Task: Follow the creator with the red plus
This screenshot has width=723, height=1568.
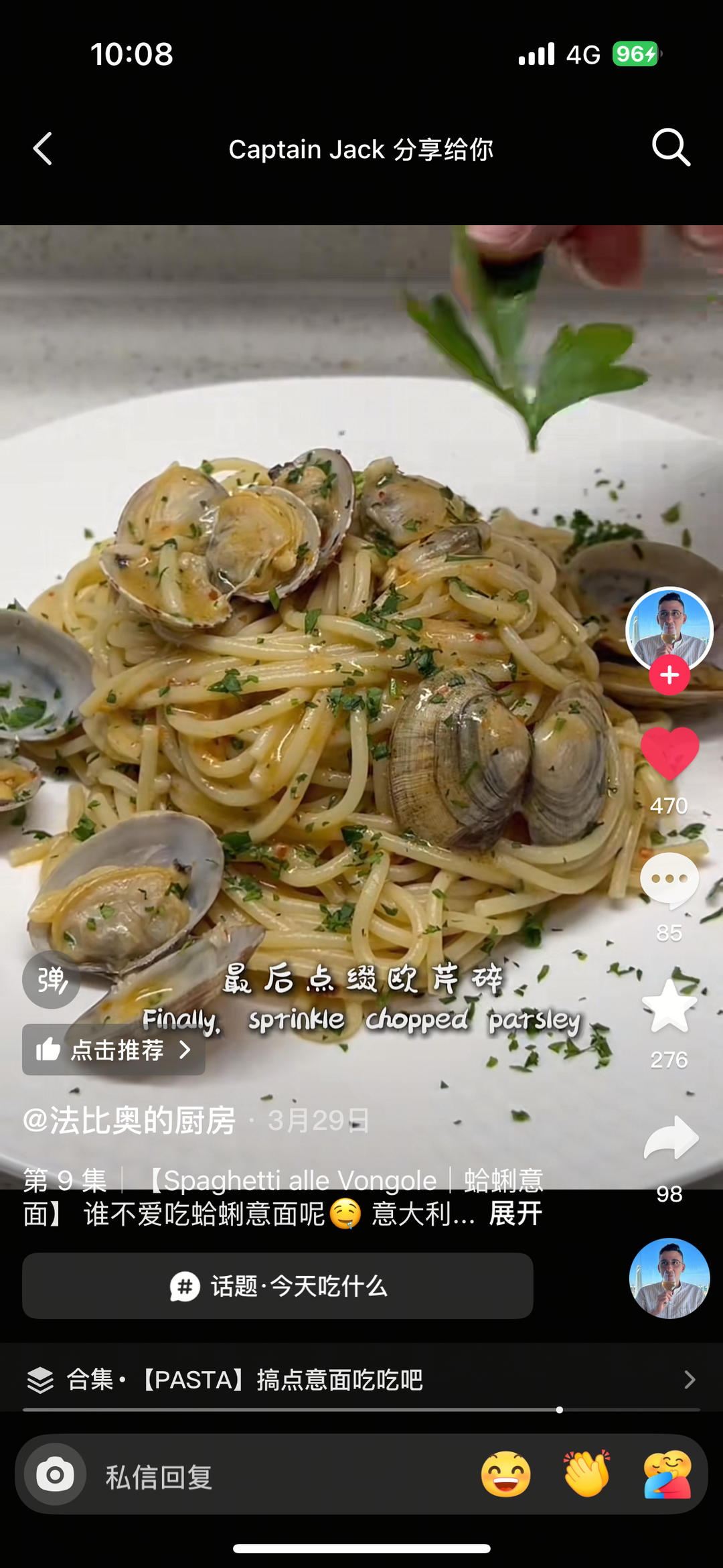Action: click(669, 675)
